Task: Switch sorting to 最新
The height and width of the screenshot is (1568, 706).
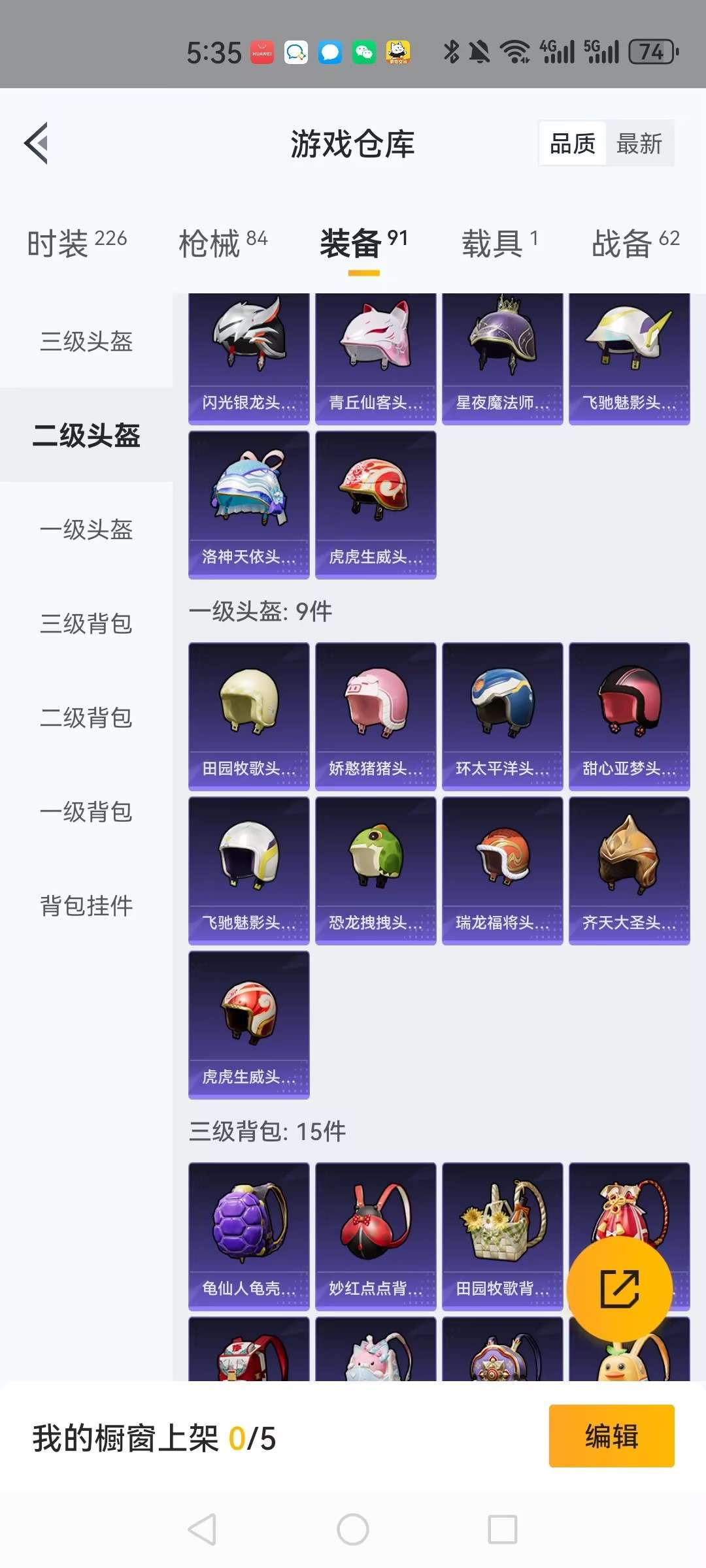Action: coord(641,143)
